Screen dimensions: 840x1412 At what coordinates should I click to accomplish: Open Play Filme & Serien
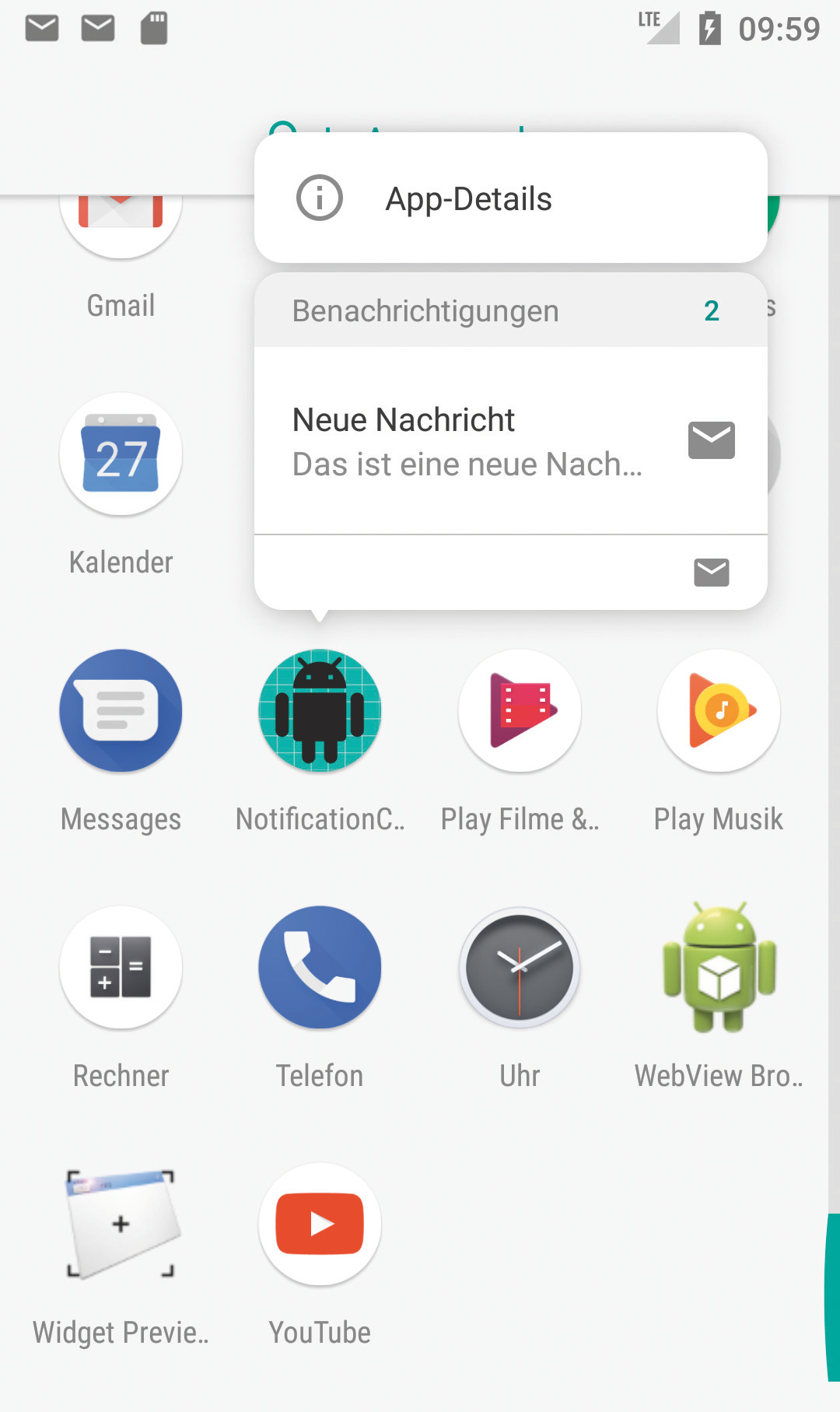click(520, 711)
